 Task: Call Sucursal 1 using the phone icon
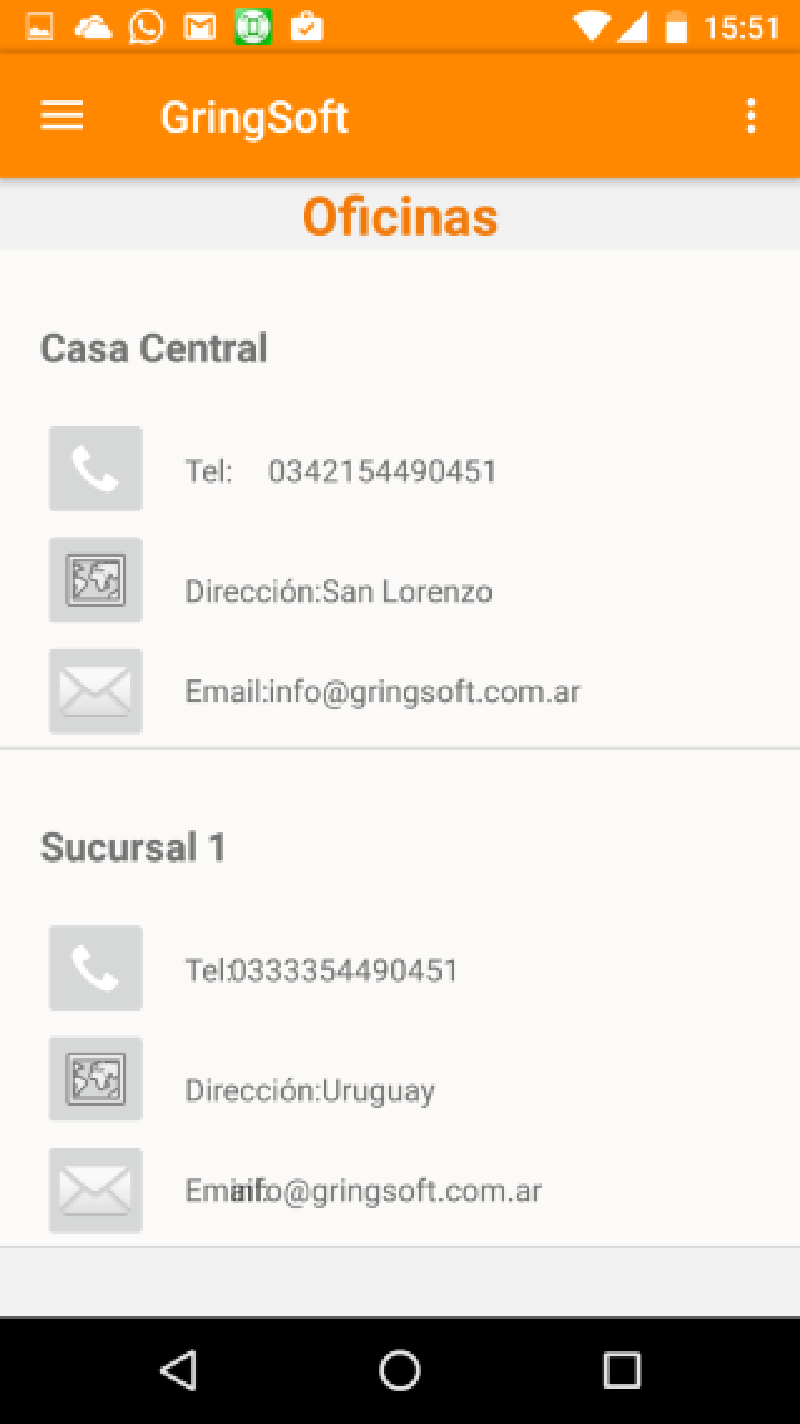click(x=96, y=968)
